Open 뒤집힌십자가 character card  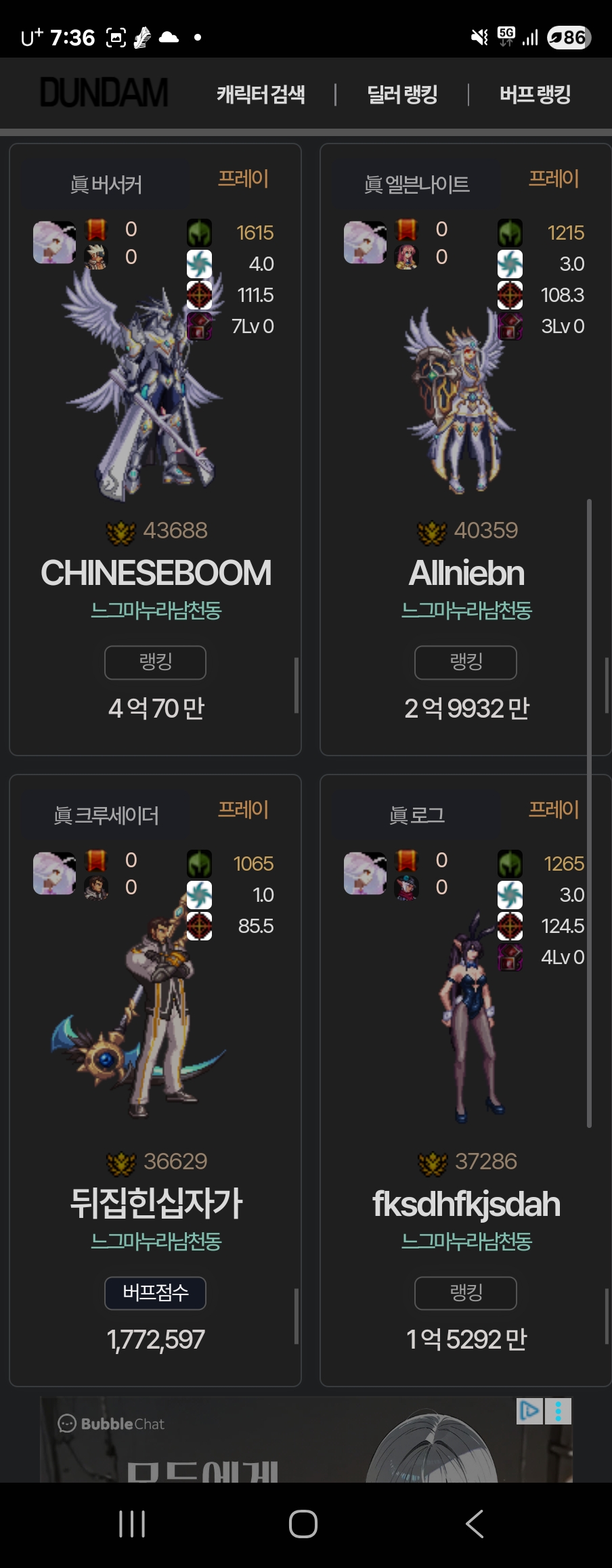156,1204
